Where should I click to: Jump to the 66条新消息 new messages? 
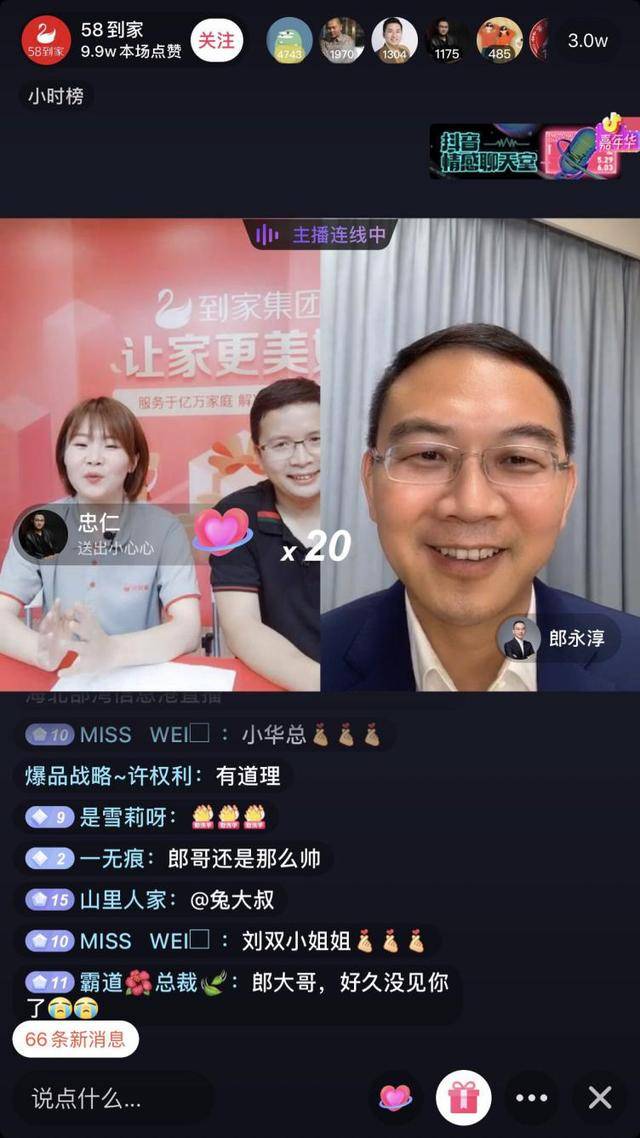click(76, 1039)
